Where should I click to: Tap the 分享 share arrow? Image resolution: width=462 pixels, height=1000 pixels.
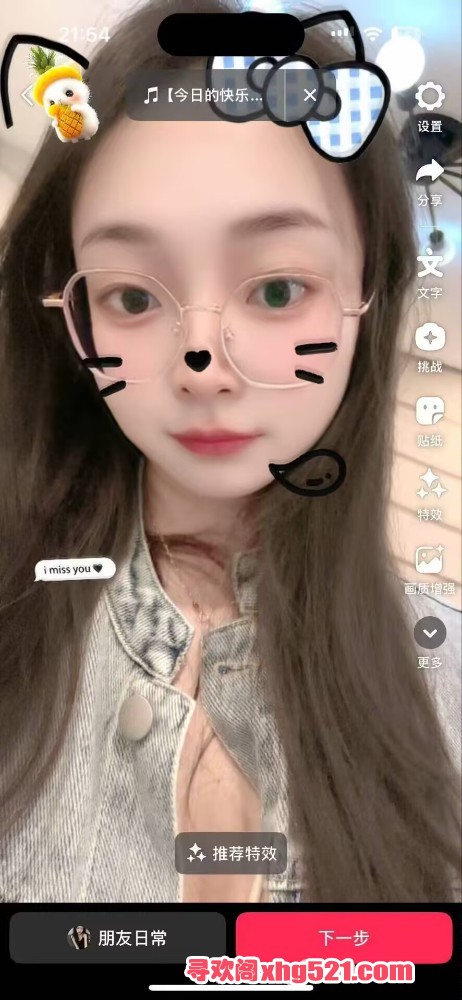[x=430, y=182]
